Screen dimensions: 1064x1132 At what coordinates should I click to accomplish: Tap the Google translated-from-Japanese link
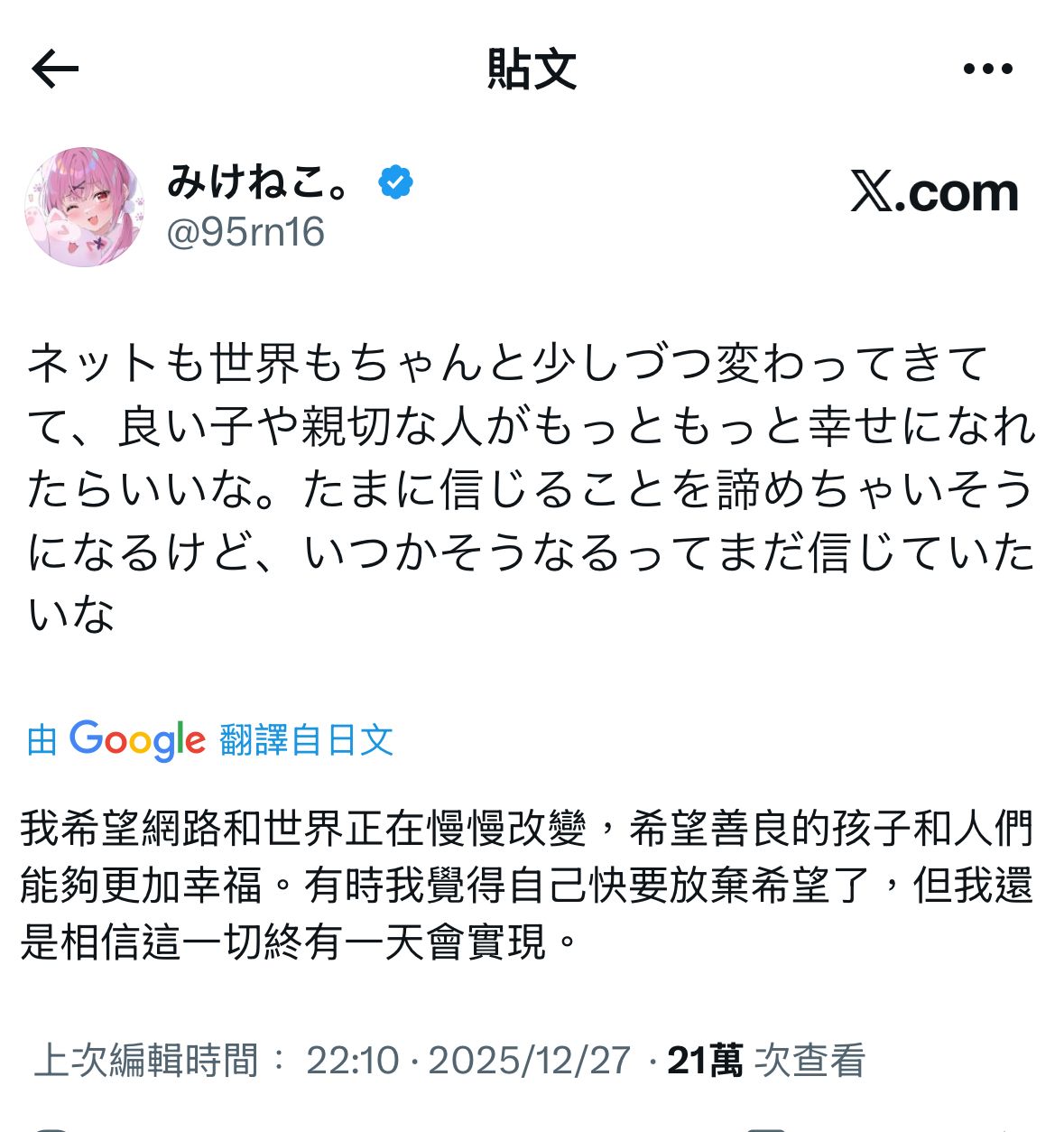point(210,740)
